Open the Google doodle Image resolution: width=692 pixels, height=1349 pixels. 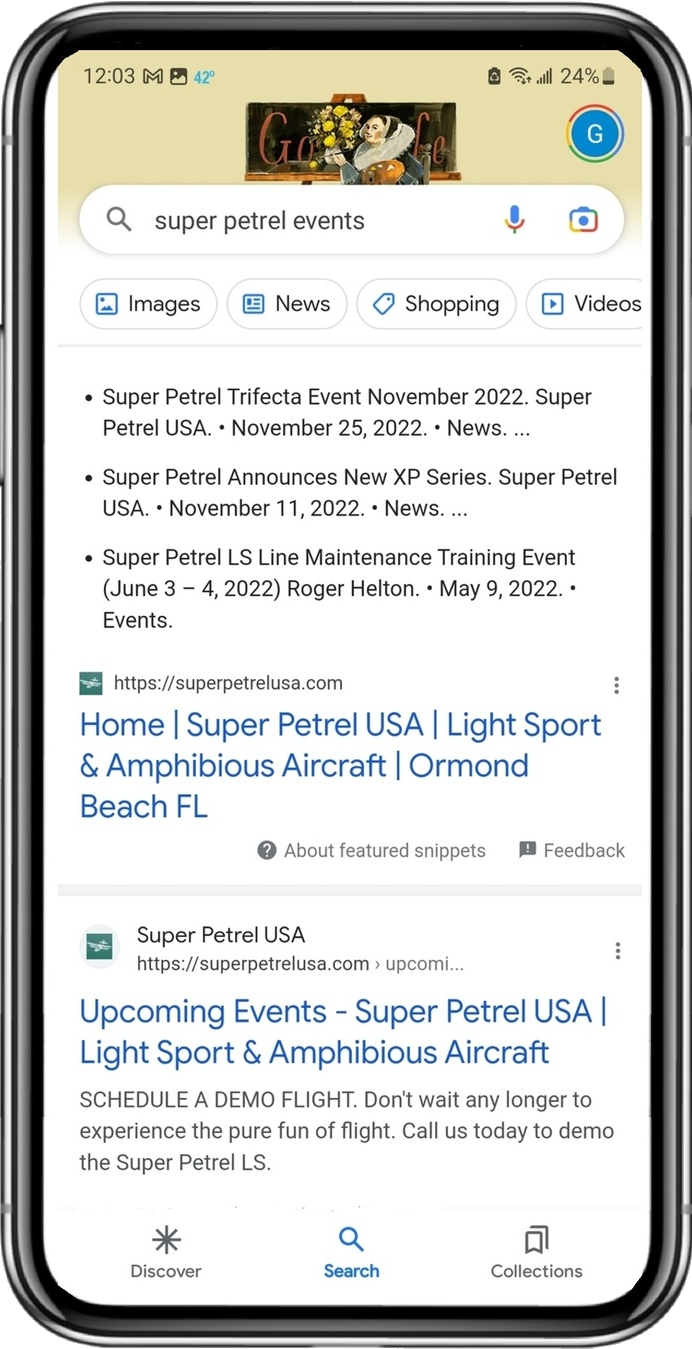[351, 142]
